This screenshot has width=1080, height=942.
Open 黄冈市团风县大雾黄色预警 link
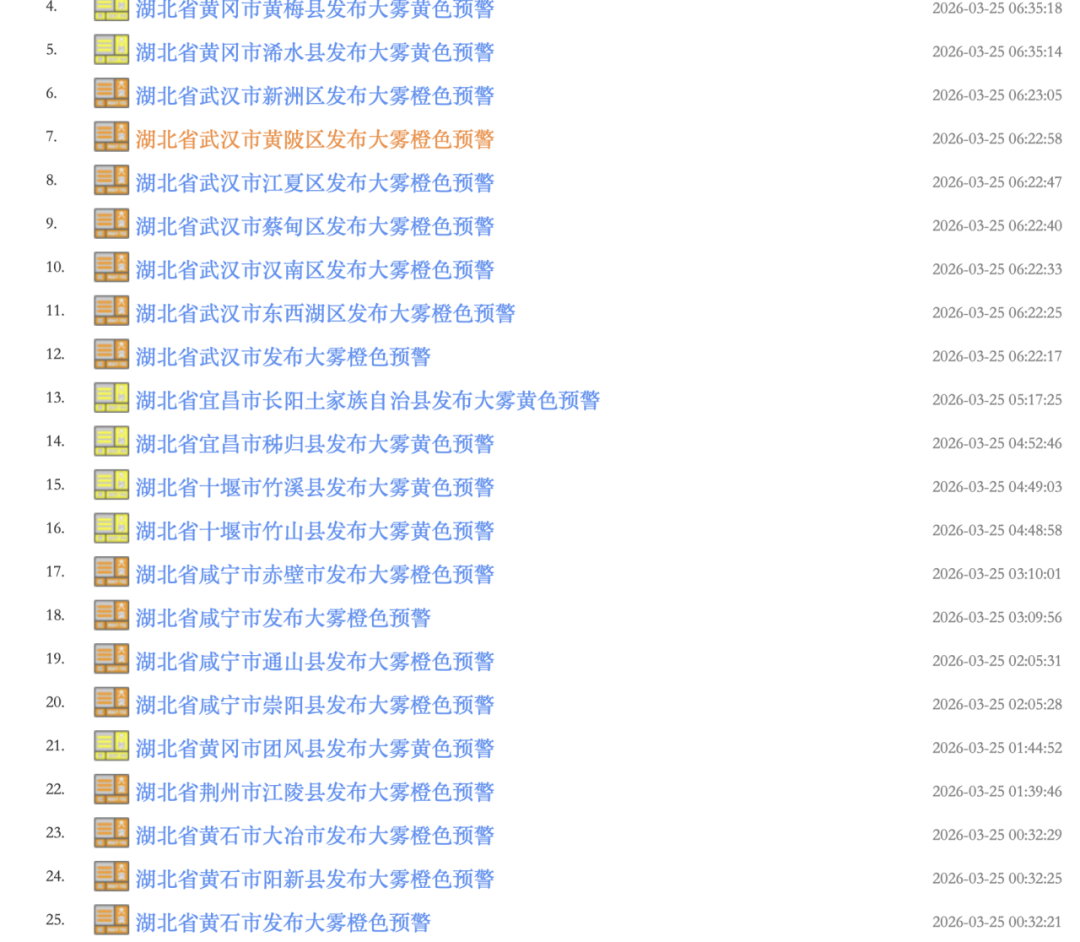coord(314,748)
